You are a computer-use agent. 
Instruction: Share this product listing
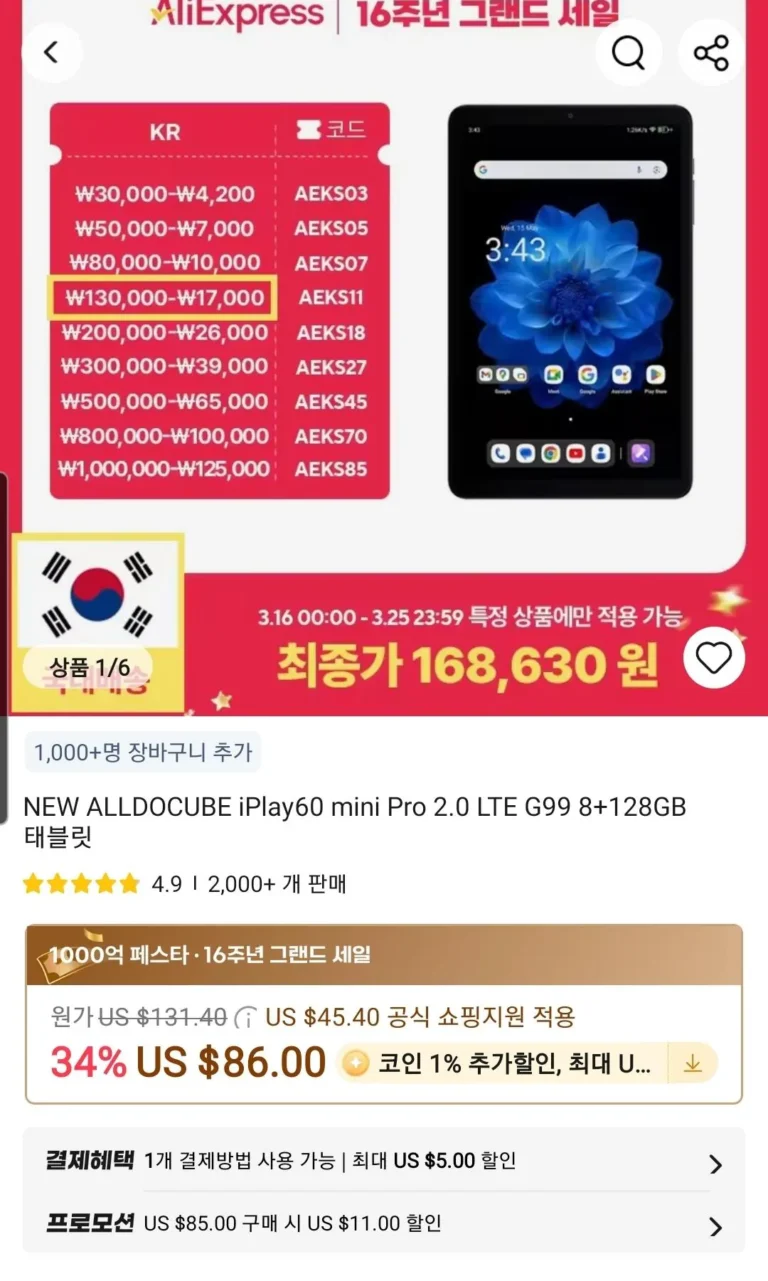[711, 52]
